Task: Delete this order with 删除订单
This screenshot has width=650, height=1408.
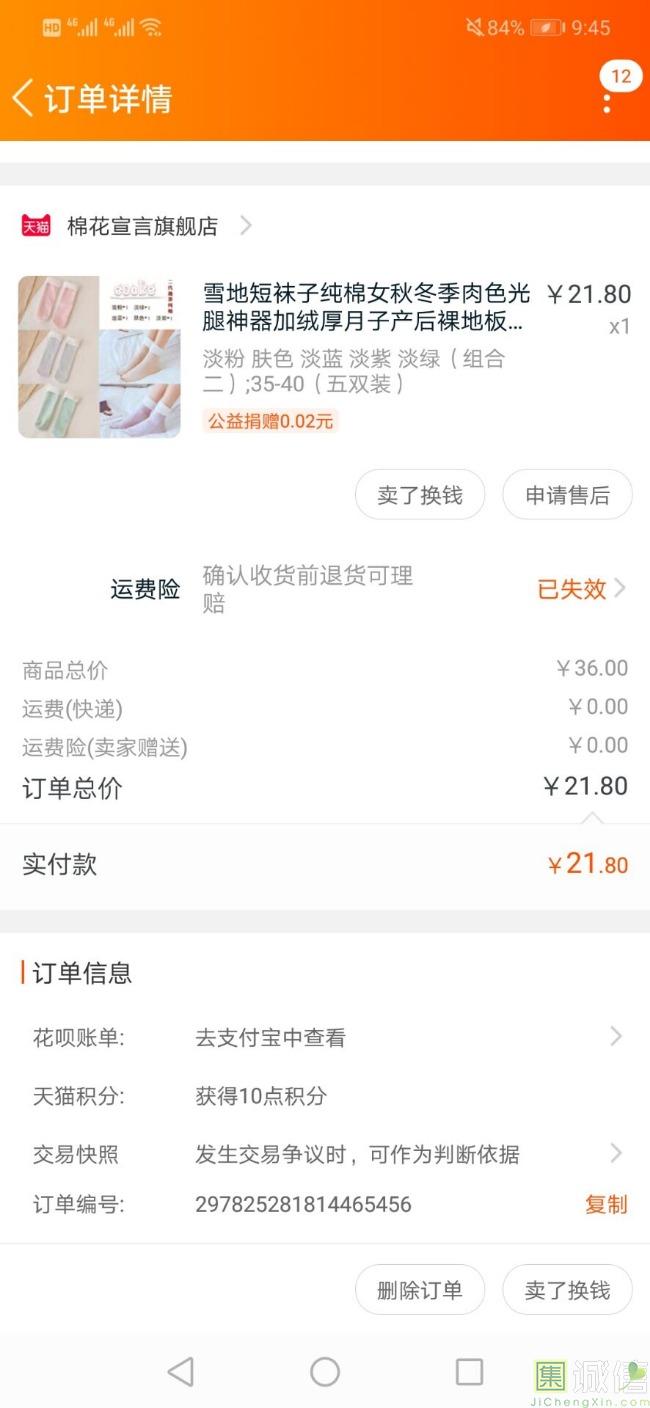Action: 420,1290
